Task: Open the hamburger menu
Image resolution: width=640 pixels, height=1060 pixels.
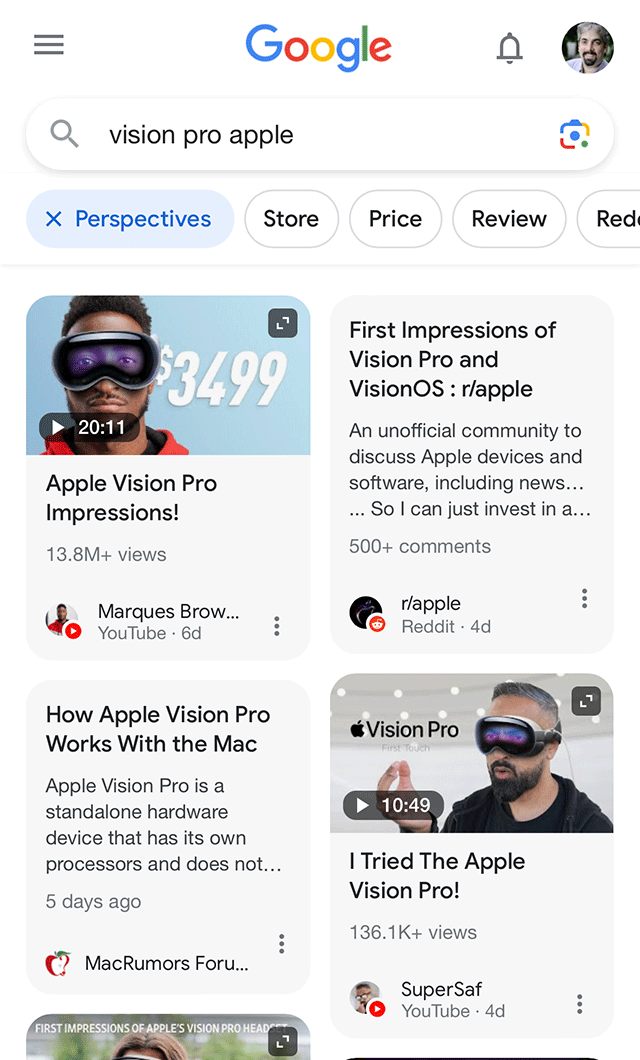Action: click(x=48, y=45)
